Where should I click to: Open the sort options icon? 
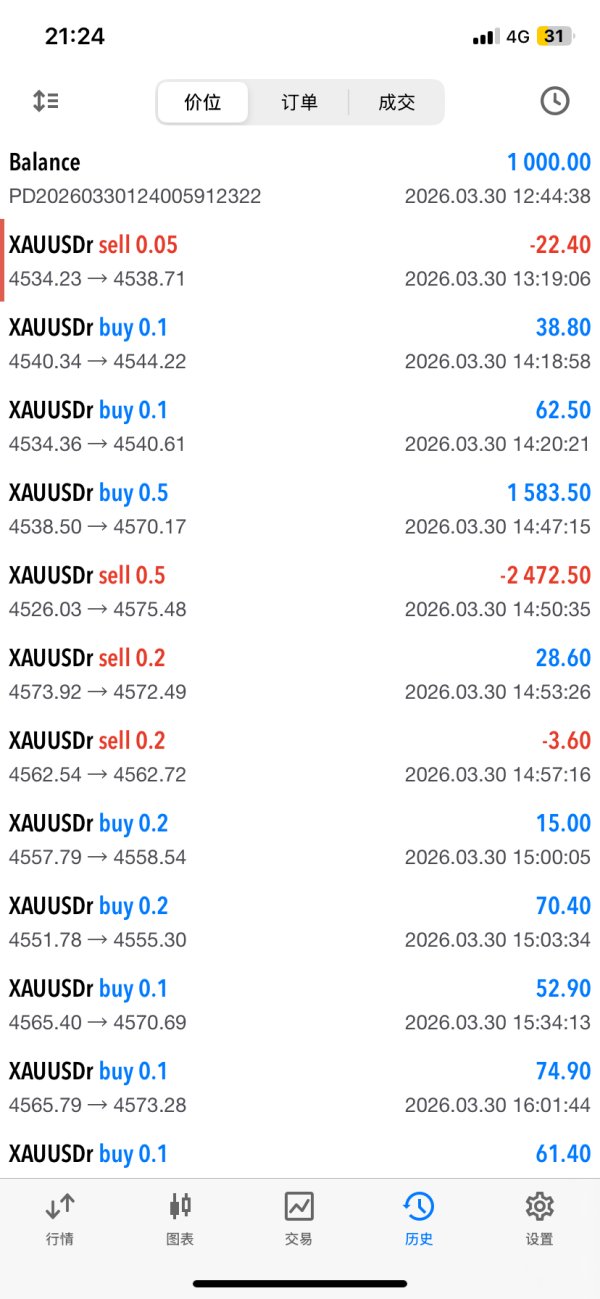46,101
